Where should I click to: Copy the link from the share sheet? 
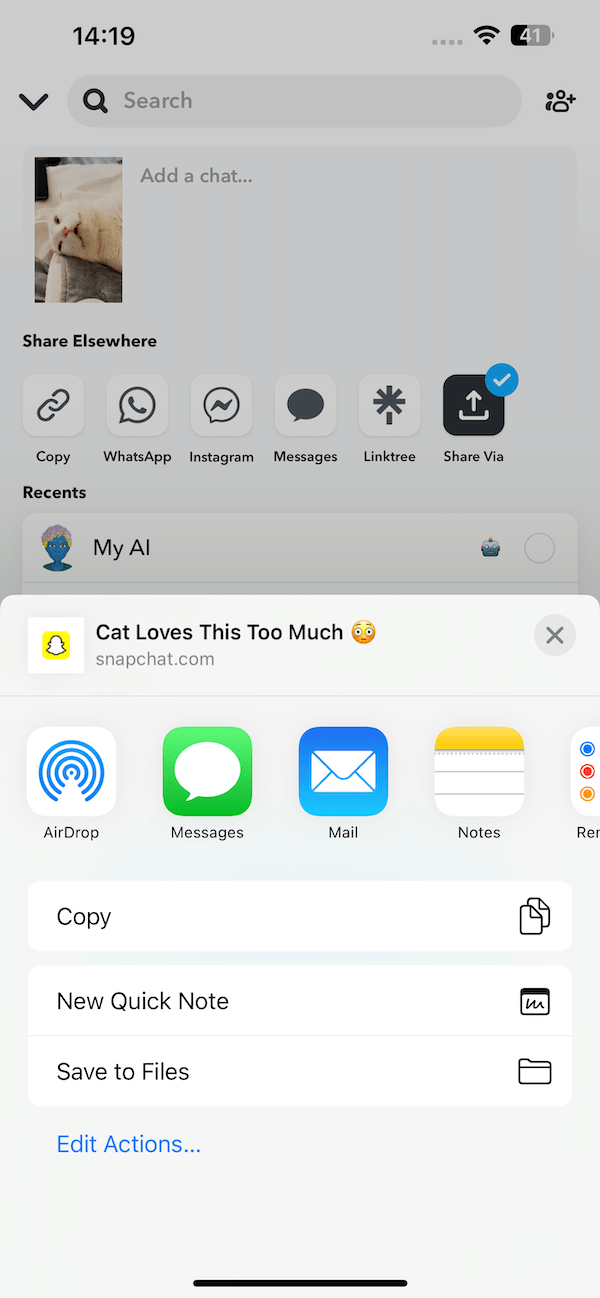[x=299, y=916]
